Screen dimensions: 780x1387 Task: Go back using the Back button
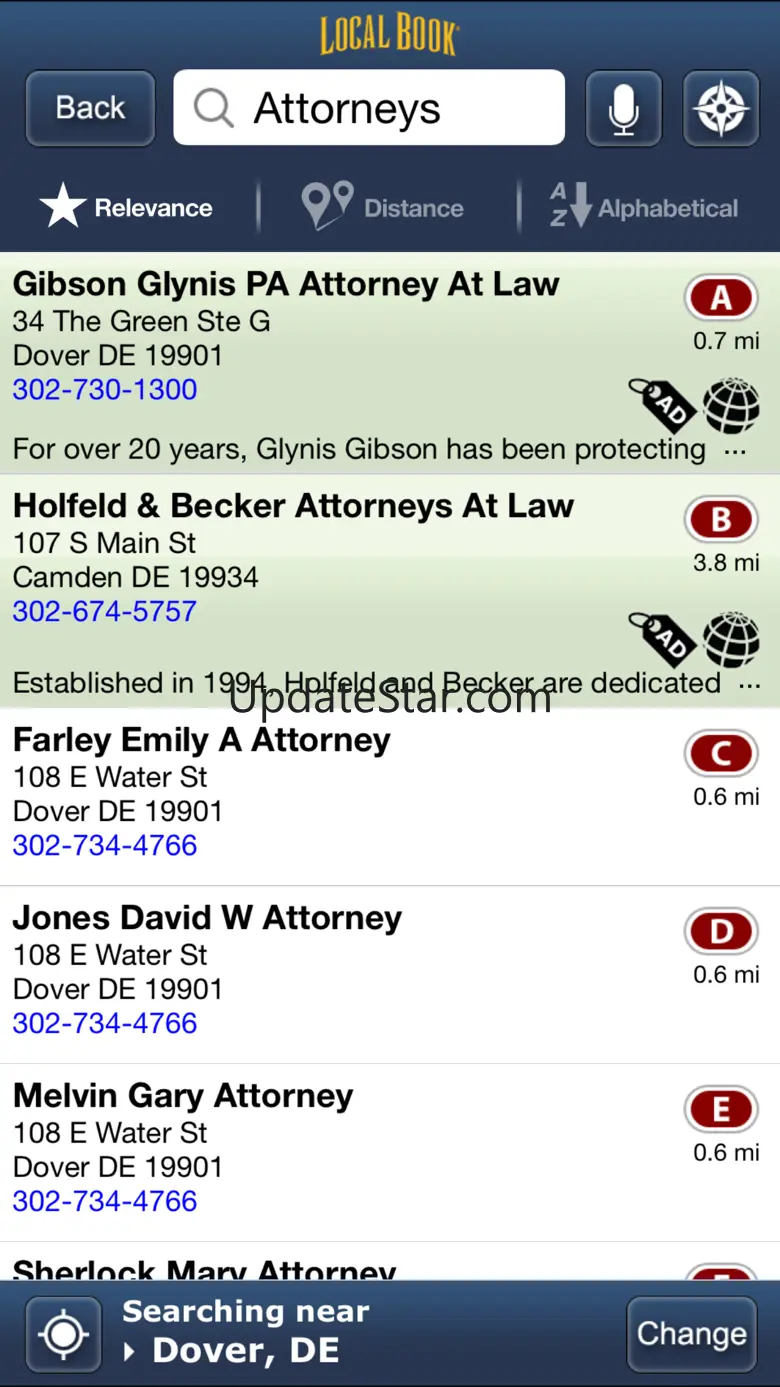click(90, 108)
